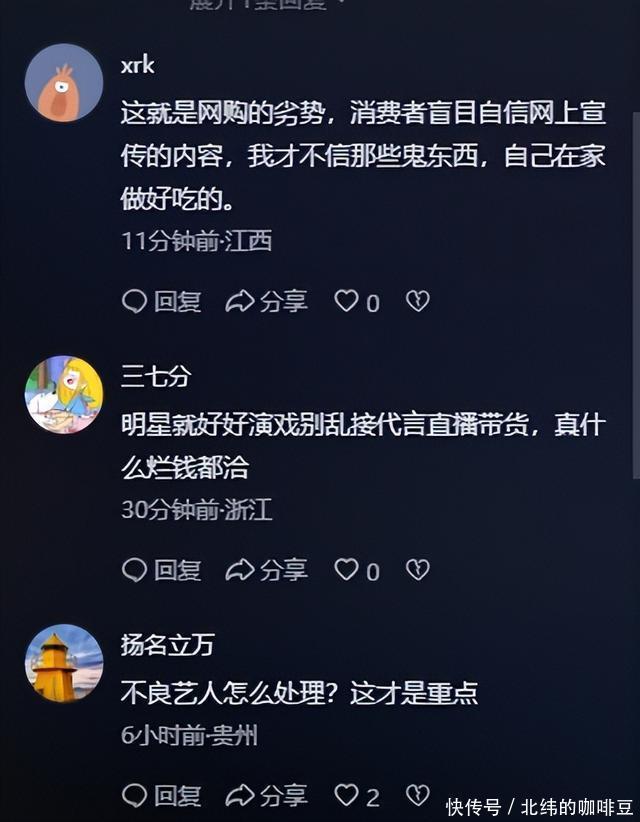Share xrk's comment
640x822 pixels.
pyautogui.click(x=266, y=301)
